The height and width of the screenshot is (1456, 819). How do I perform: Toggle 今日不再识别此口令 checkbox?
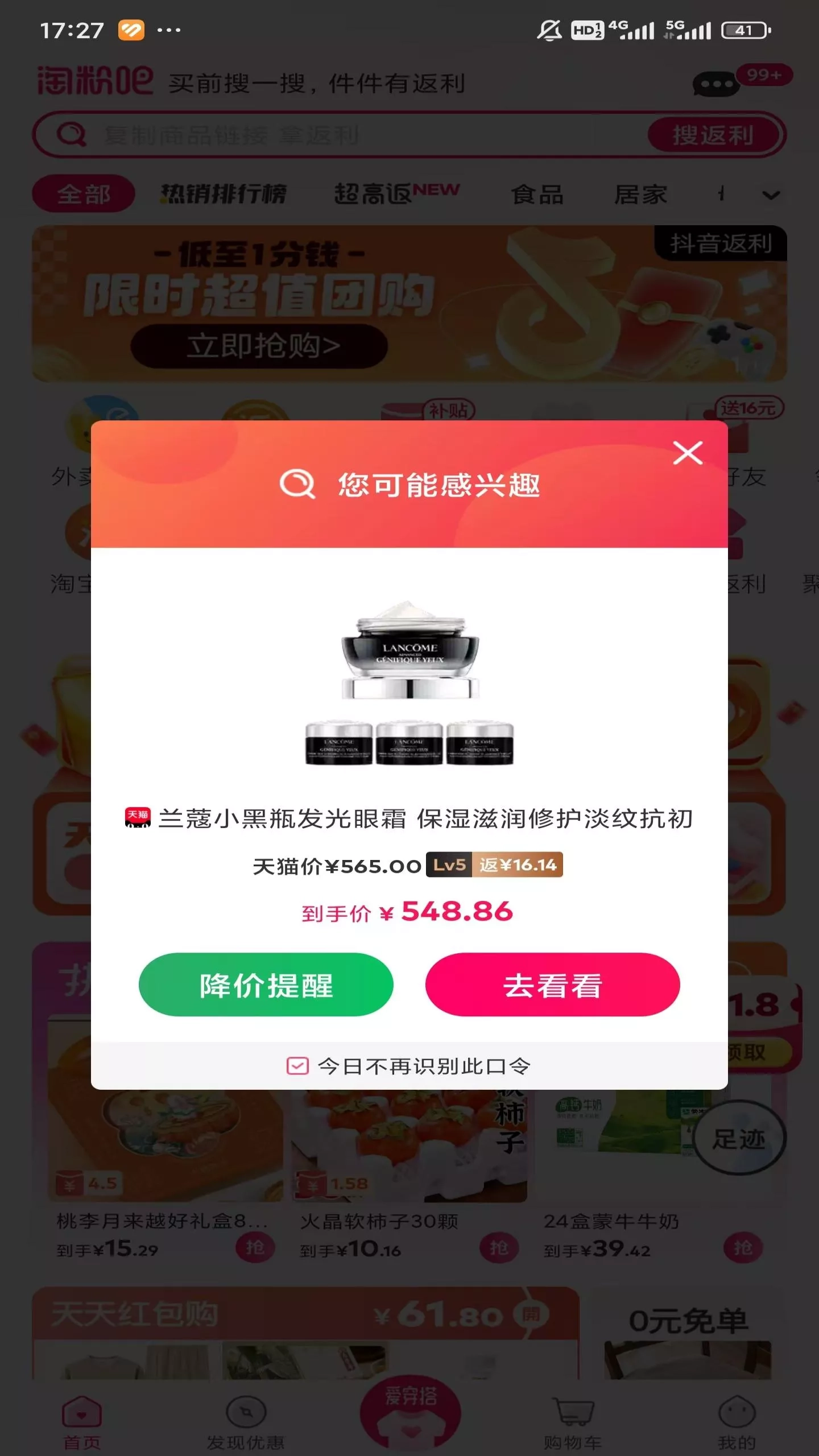click(298, 1066)
